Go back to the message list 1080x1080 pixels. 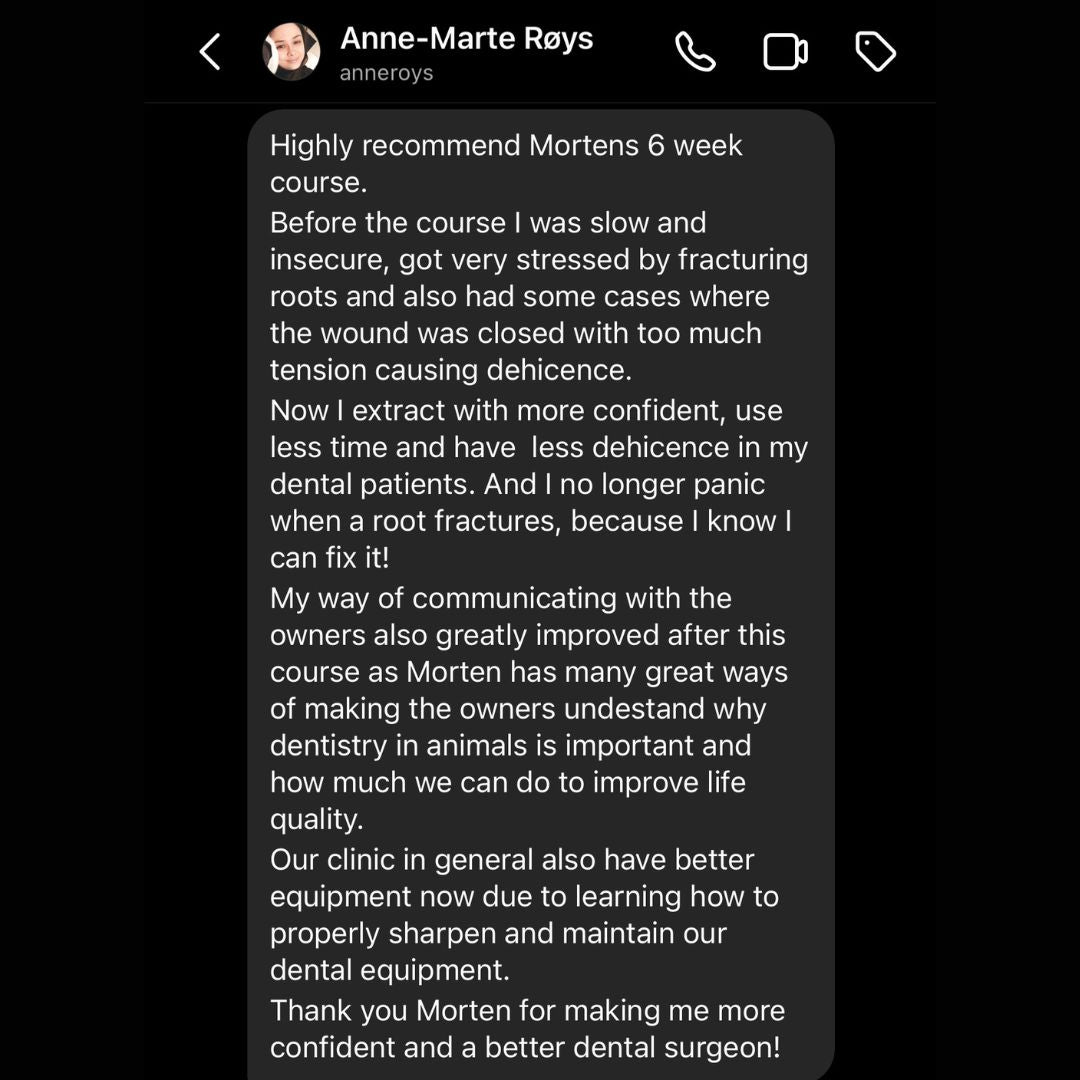[x=209, y=52]
